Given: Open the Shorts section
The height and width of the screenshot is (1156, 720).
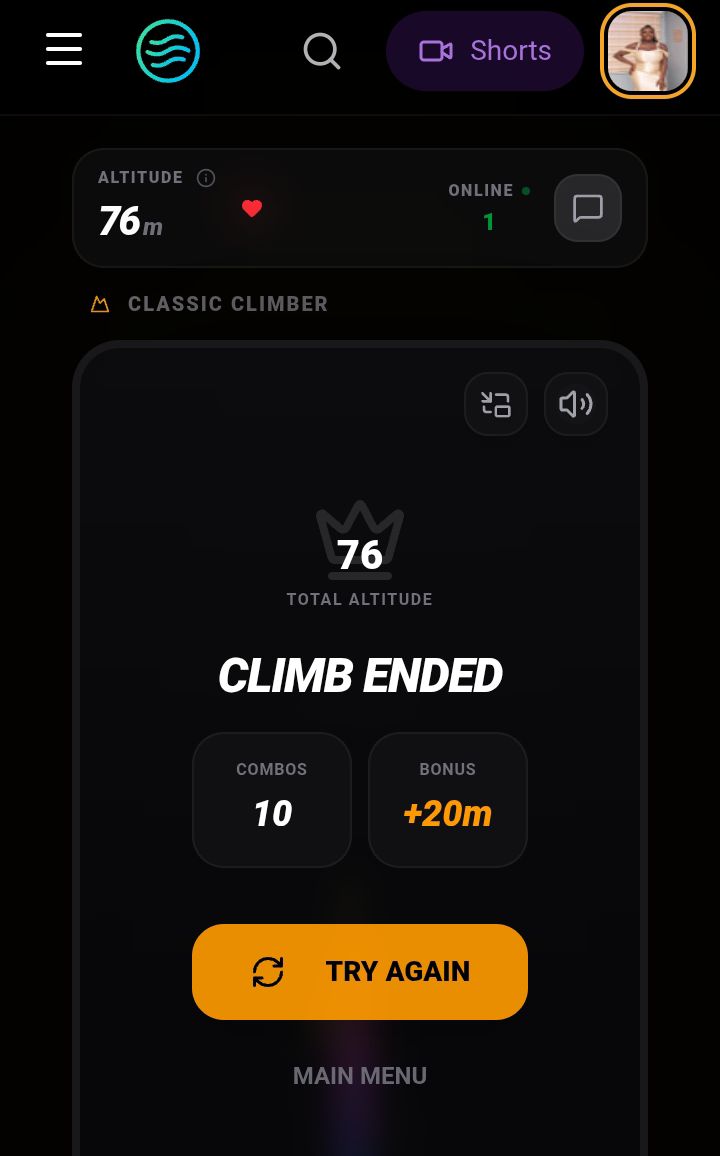Looking at the screenshot, I should point(485,51).
